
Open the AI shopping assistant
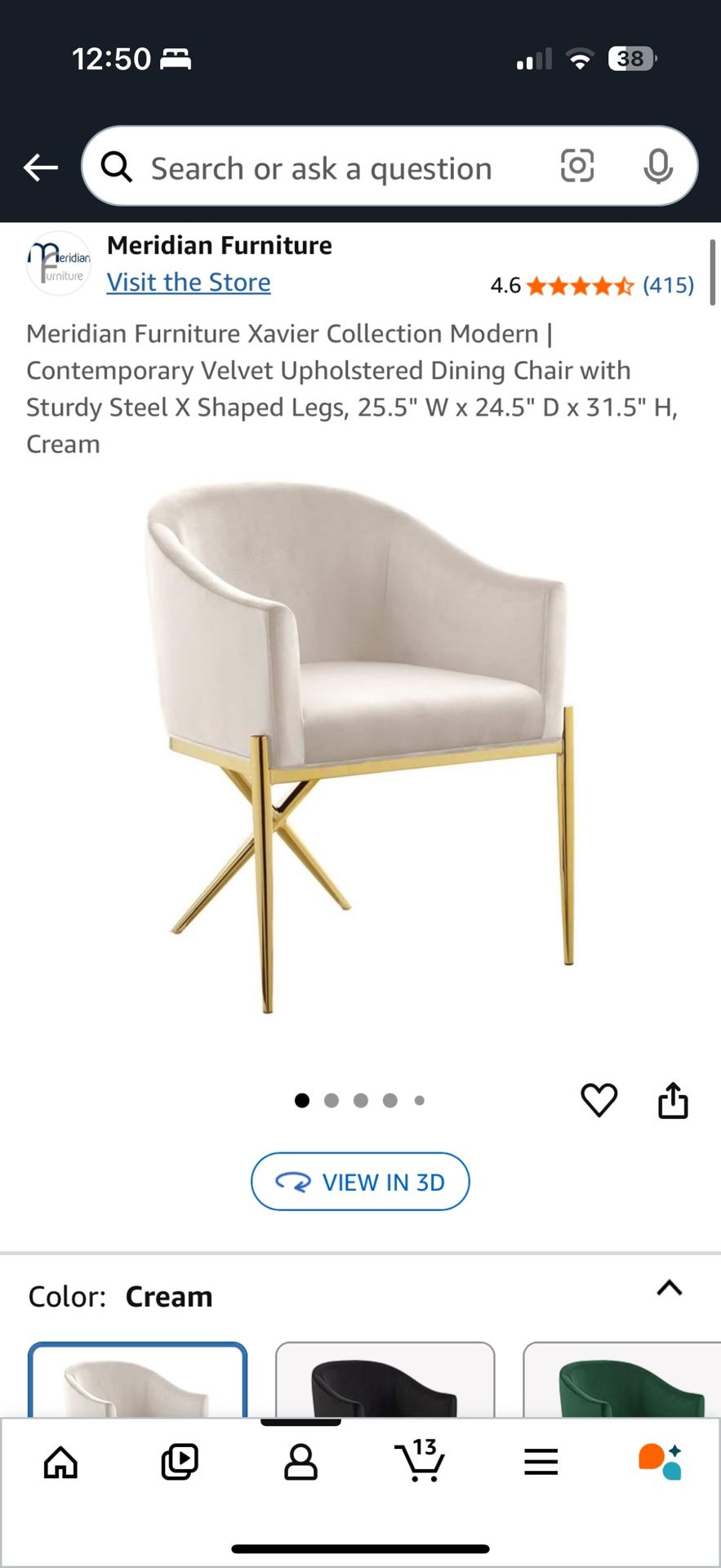pos(660,1463)
